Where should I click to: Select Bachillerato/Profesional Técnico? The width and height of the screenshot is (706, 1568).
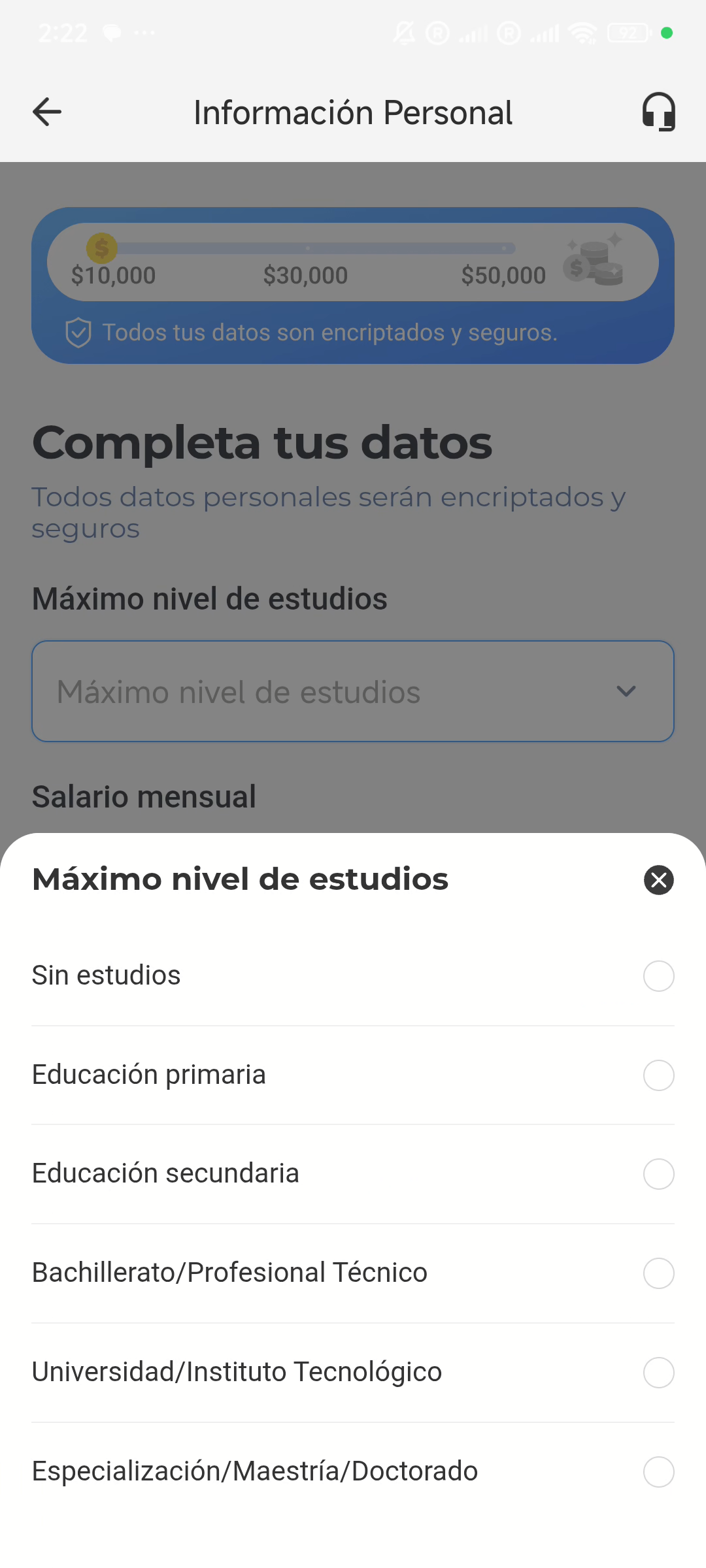[353, 1273]
